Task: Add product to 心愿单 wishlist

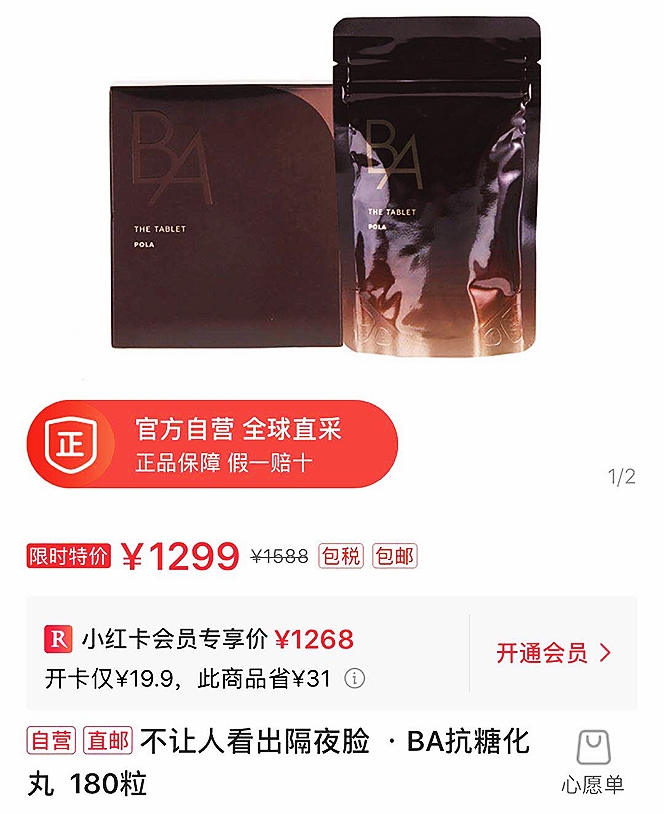Action: pyautogui.click(x=592, y=762)
